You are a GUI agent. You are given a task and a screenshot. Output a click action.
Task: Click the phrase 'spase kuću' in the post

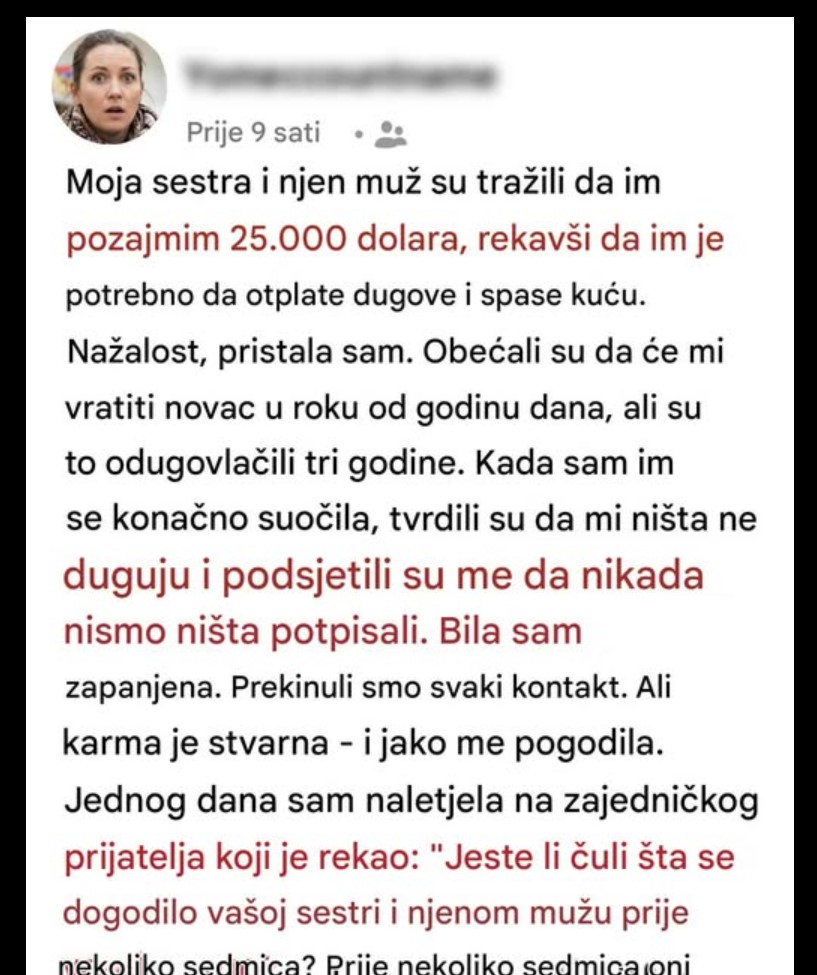[x=560, y=295]
